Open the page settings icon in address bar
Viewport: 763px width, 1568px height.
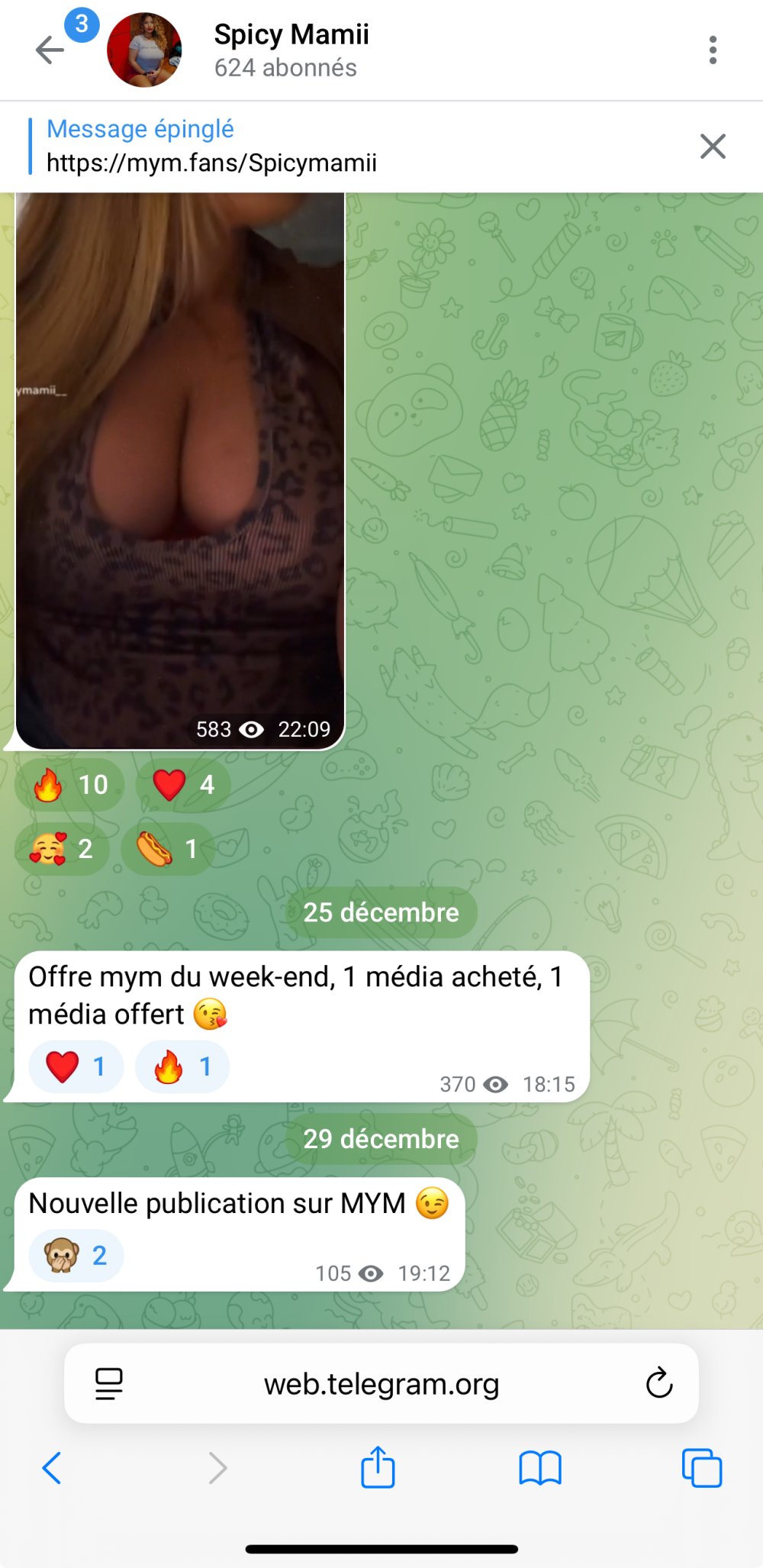pos(109,1383)
